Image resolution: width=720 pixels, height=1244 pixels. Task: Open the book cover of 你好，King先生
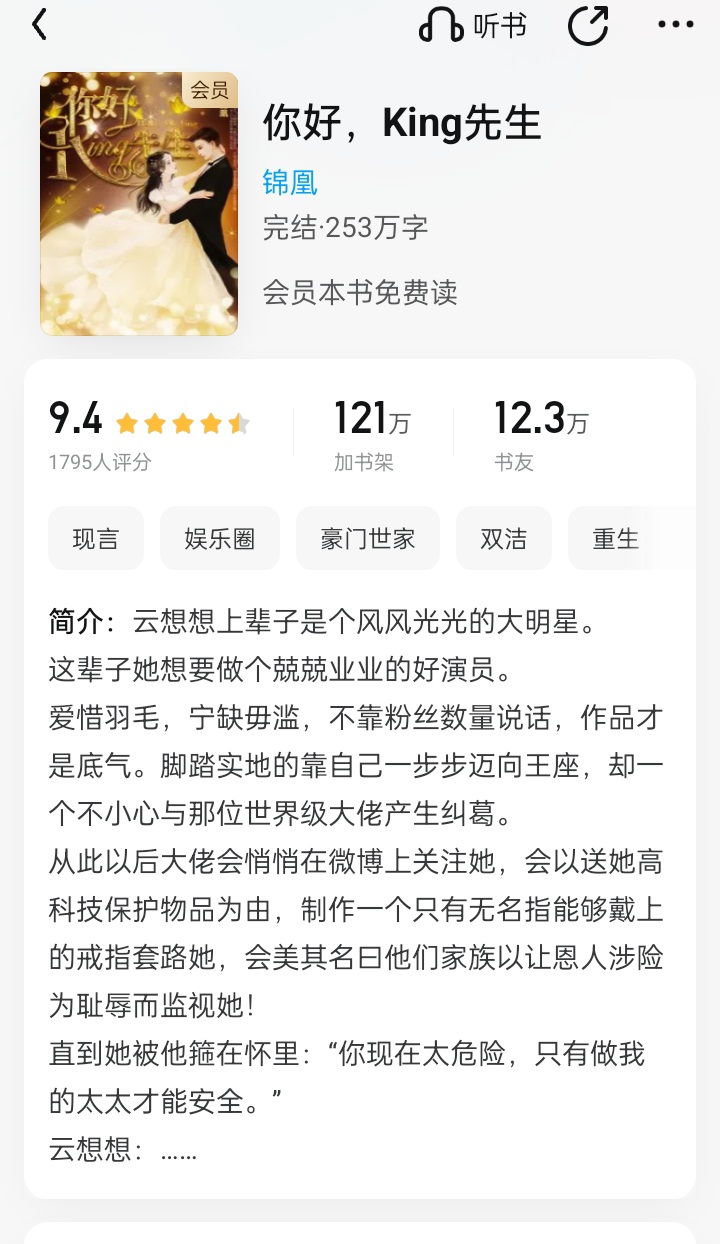pos(139,204)
